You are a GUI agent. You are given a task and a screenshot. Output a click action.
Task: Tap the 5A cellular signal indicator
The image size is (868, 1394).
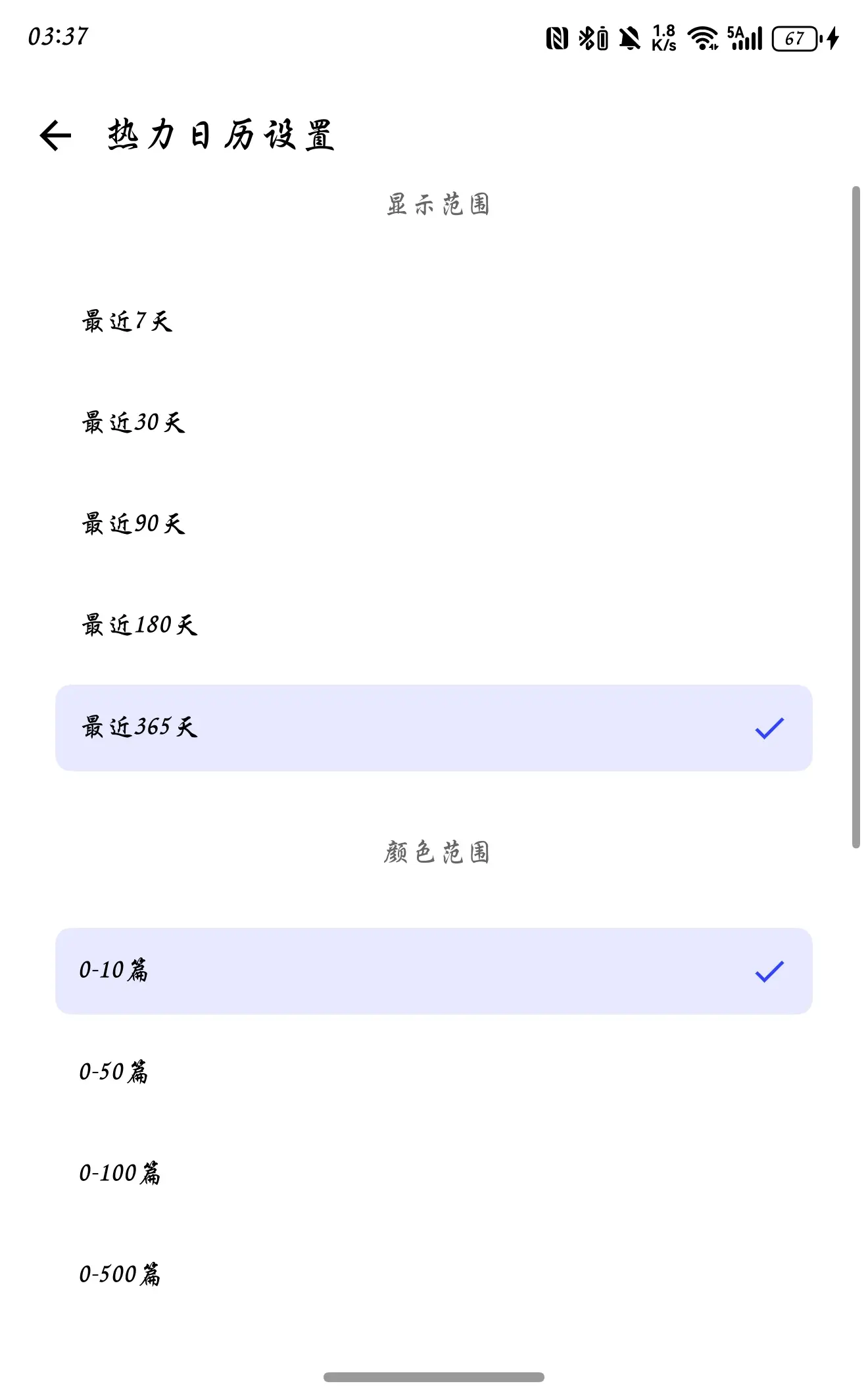coord(746,39)
